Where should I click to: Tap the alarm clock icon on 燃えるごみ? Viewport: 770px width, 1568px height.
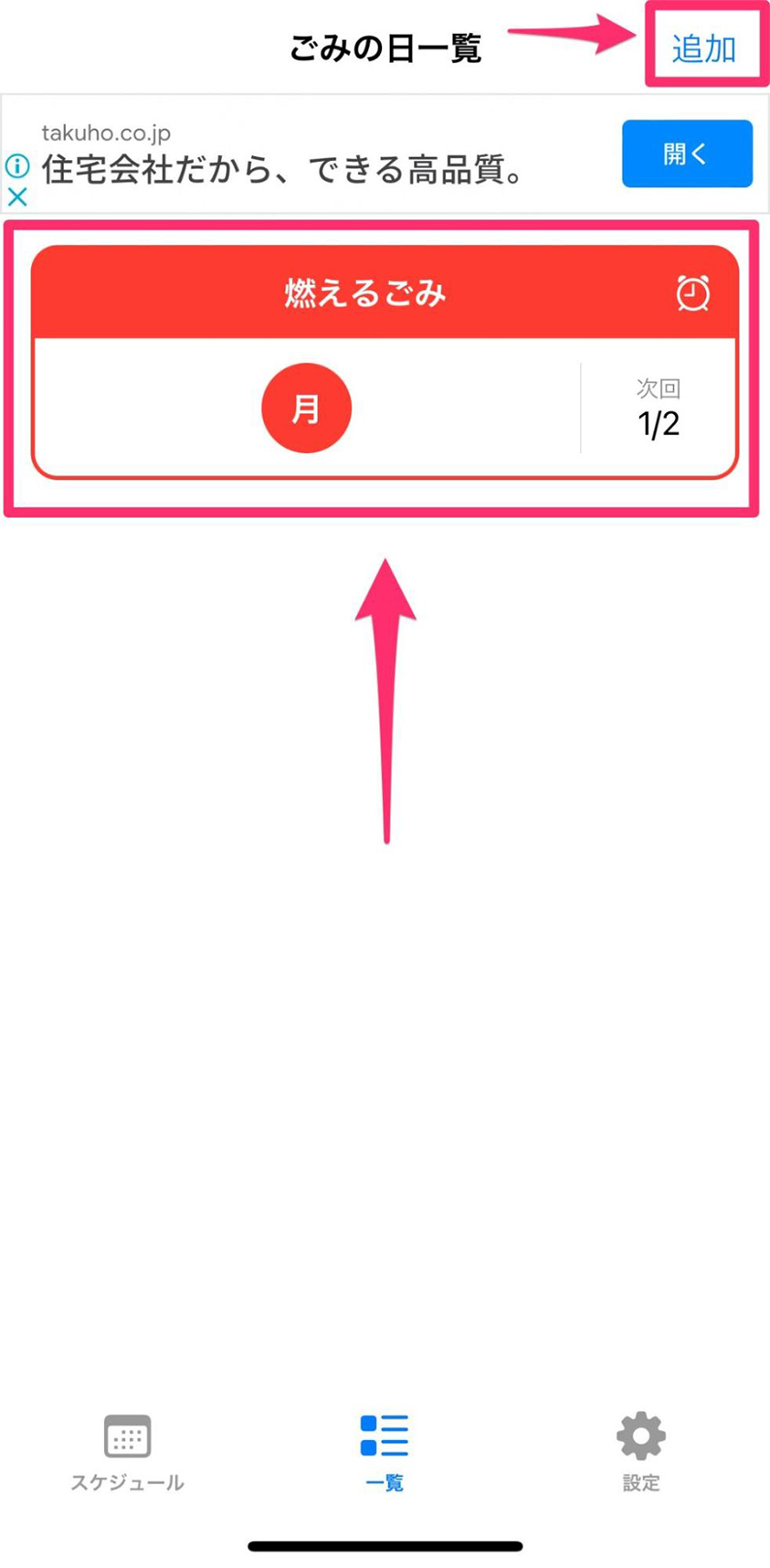692,293
